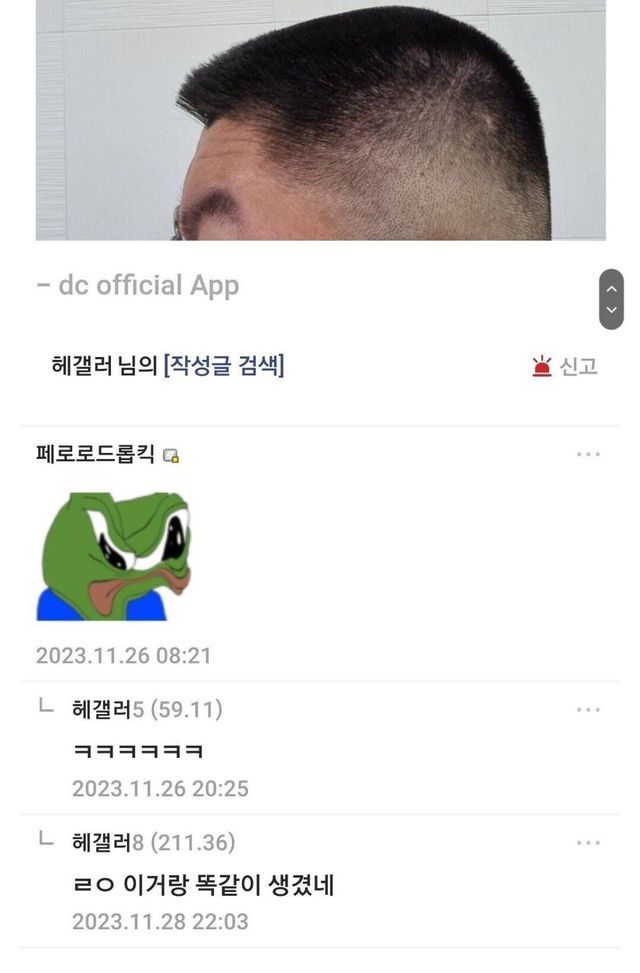Image resolution: width=640 pixels, height=973 pixels.
Task: Open 헤갤러5 (59.11) commenter info
Action: click(x=147, y=710)
